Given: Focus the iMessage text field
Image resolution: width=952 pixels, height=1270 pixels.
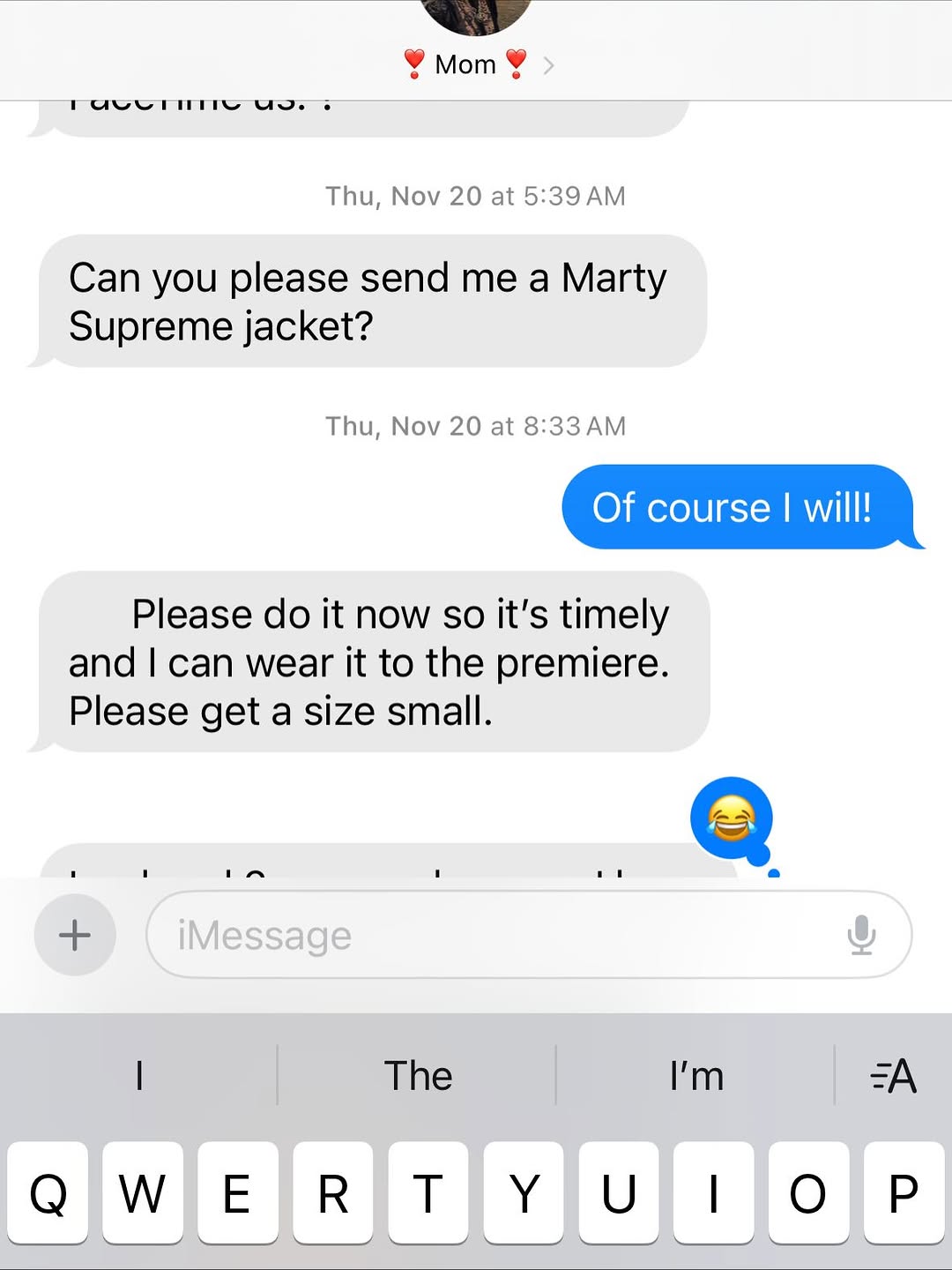Looking at the screenshot, I should coord(494,935).
